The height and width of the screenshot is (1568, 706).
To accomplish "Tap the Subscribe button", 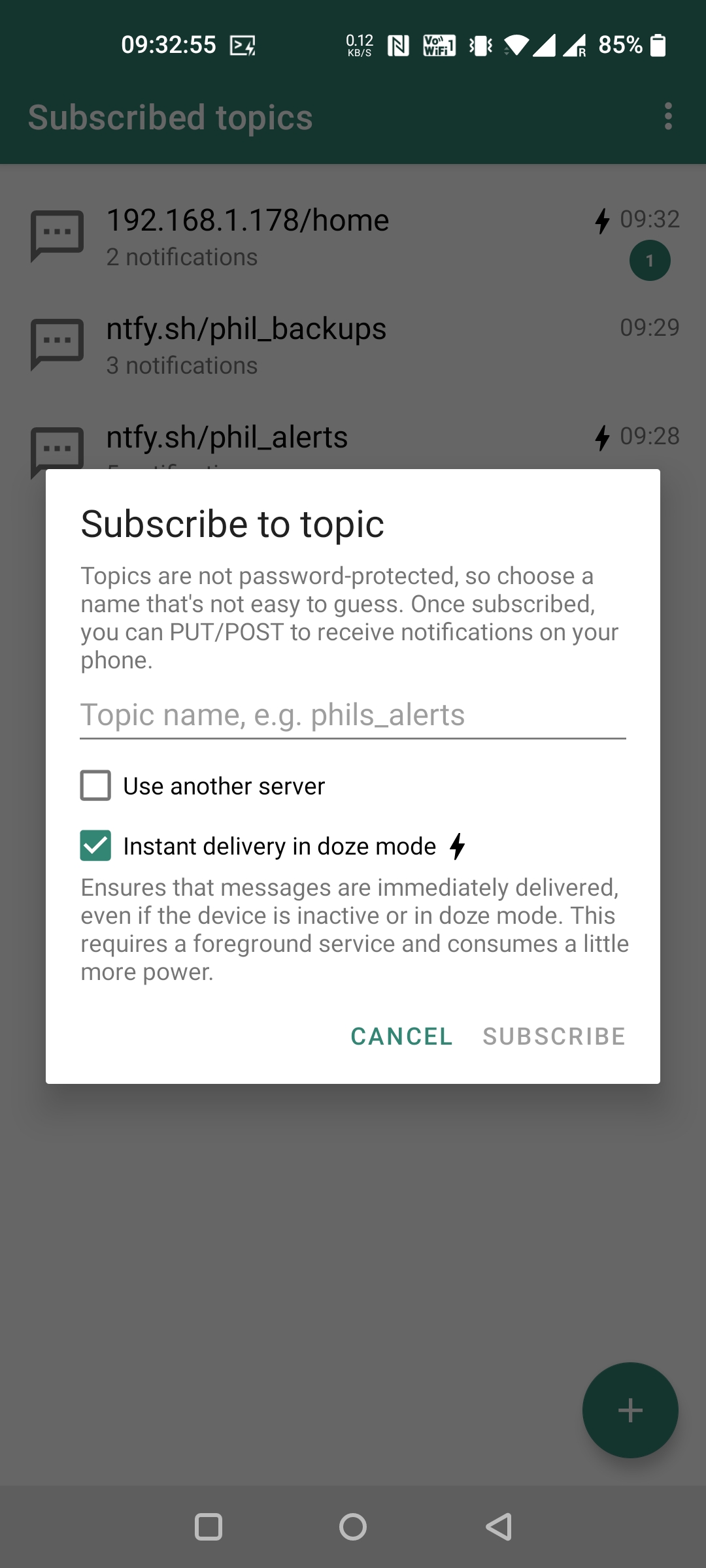I will [554, 1036].
